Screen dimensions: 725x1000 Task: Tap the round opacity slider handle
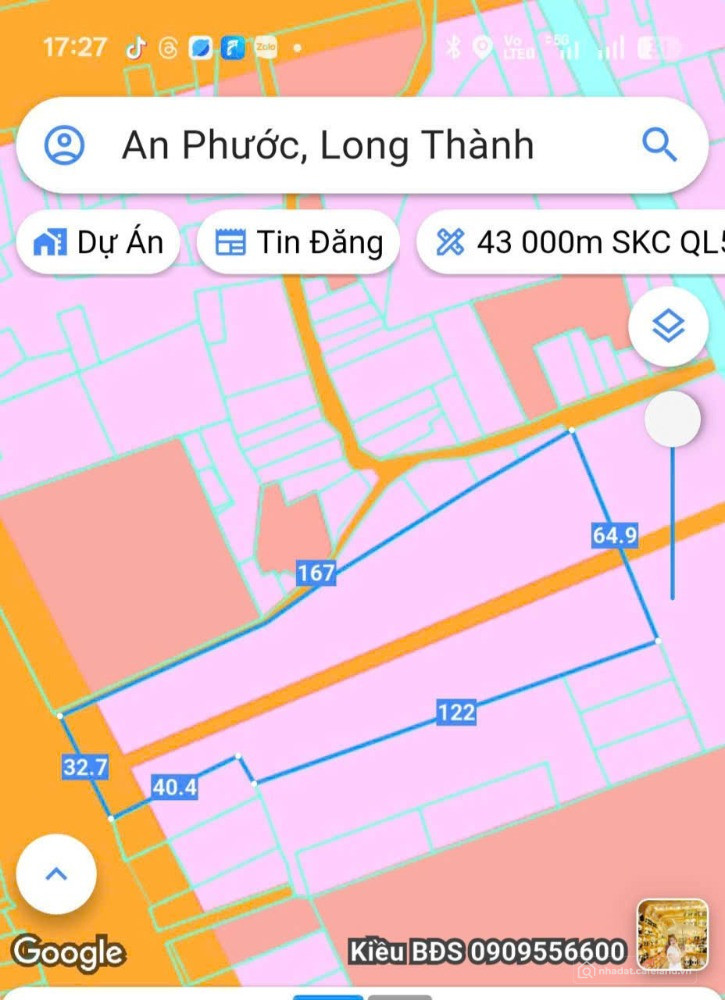pos(672,419)
